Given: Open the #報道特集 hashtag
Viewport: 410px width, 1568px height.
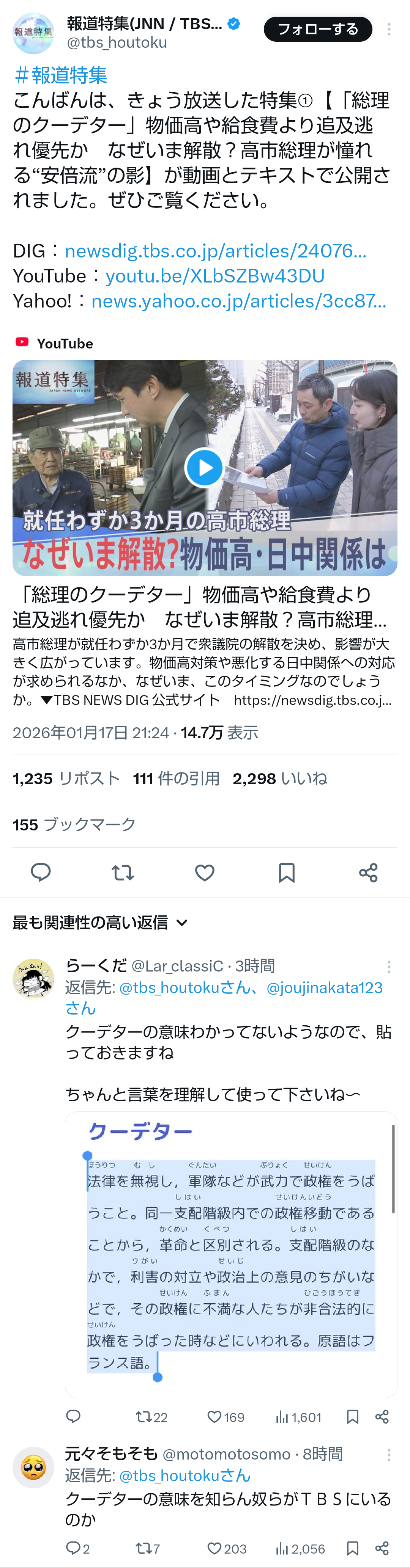Looking at the screenshot, I should coord(60,75).
